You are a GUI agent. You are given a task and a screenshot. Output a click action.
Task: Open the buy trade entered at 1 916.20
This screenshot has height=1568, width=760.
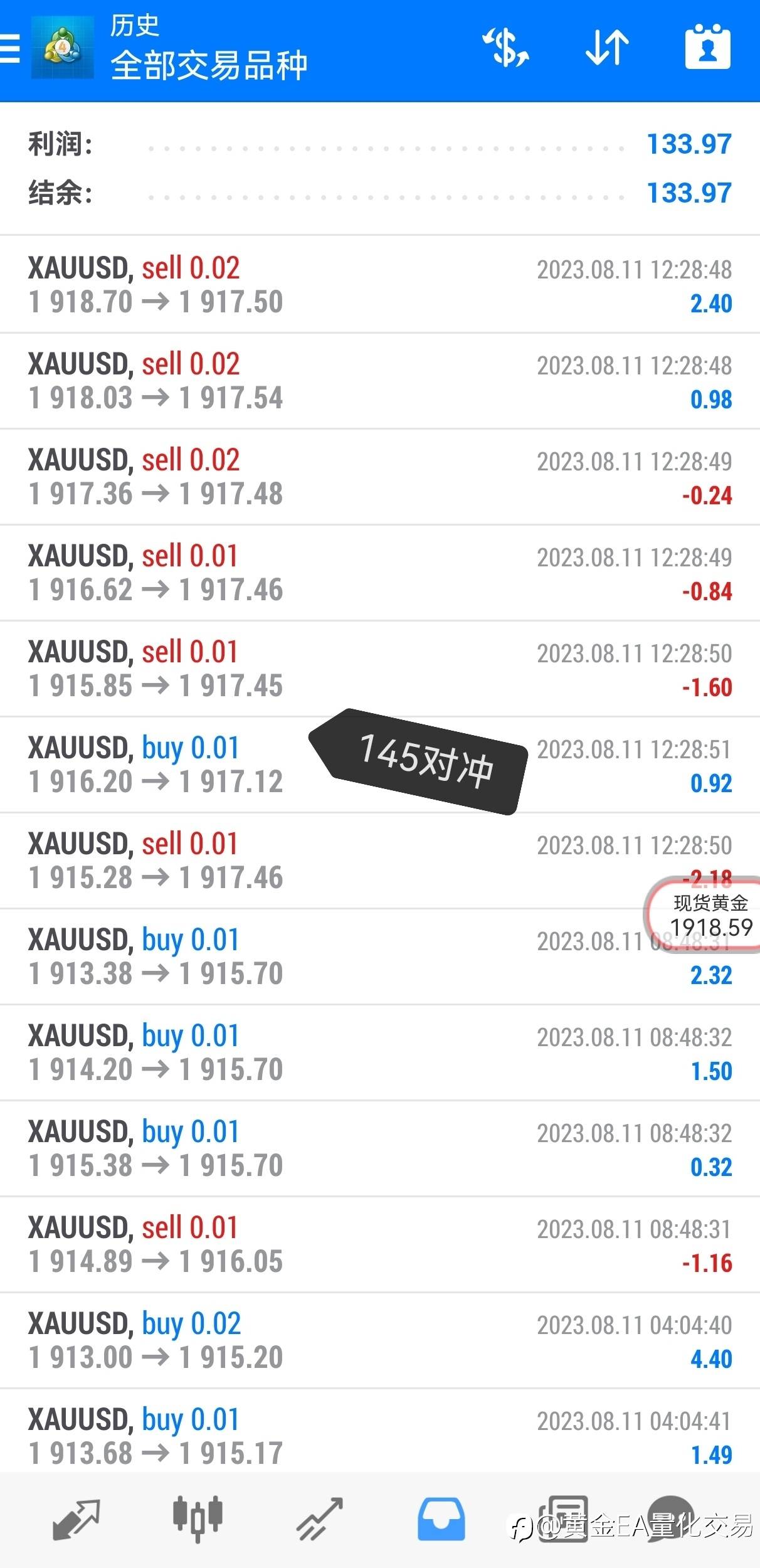coord(380,765)
